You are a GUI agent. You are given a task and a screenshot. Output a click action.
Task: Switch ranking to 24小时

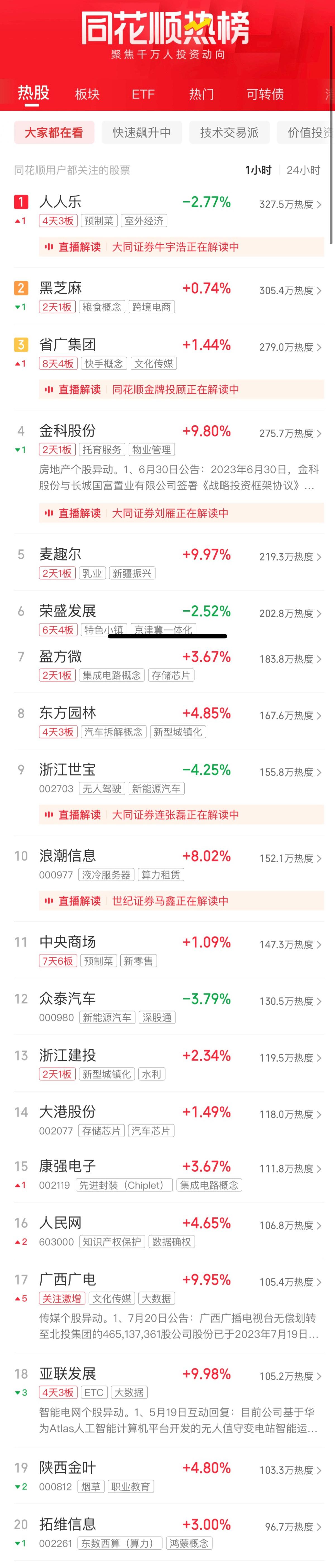point(303,170)
